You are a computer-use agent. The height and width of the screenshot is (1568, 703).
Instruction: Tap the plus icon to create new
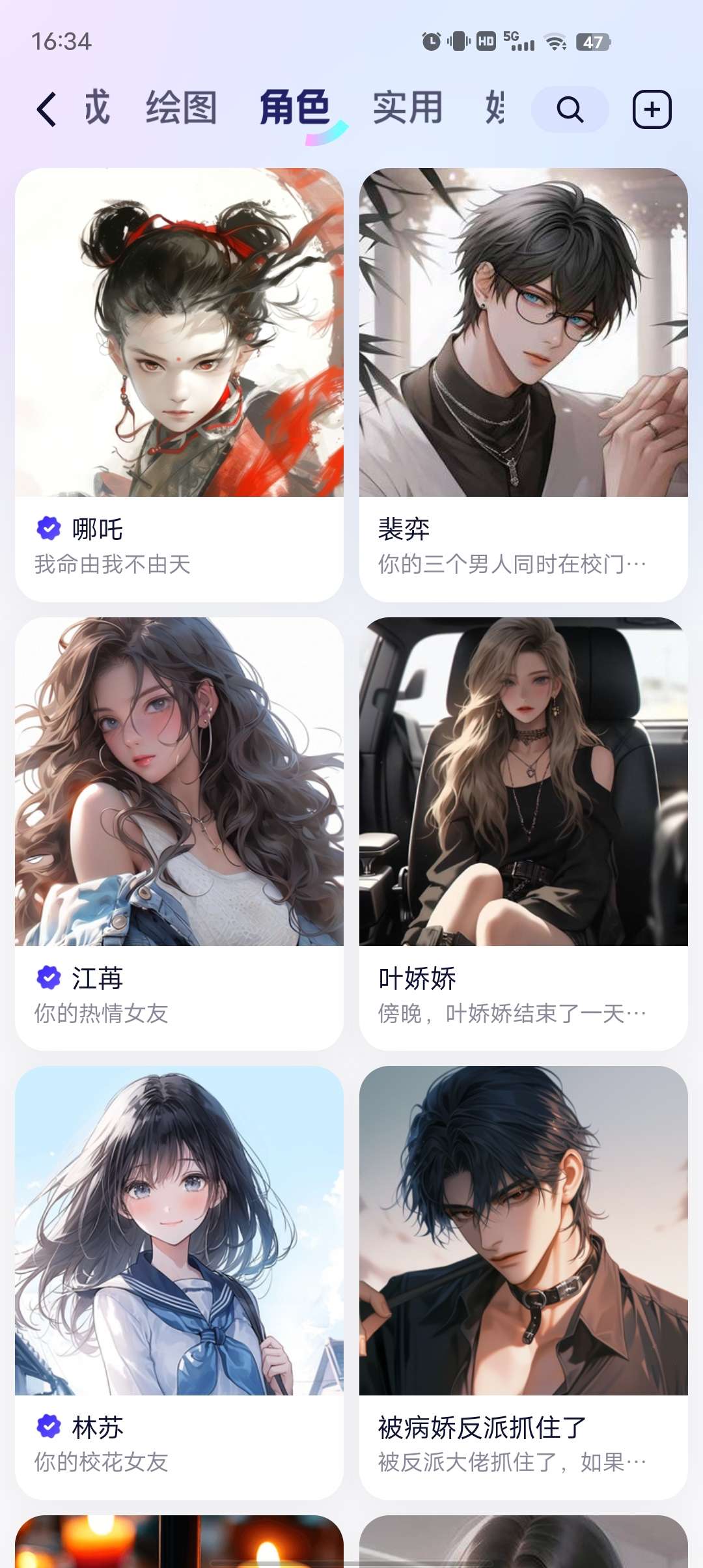tap(652, 109)
